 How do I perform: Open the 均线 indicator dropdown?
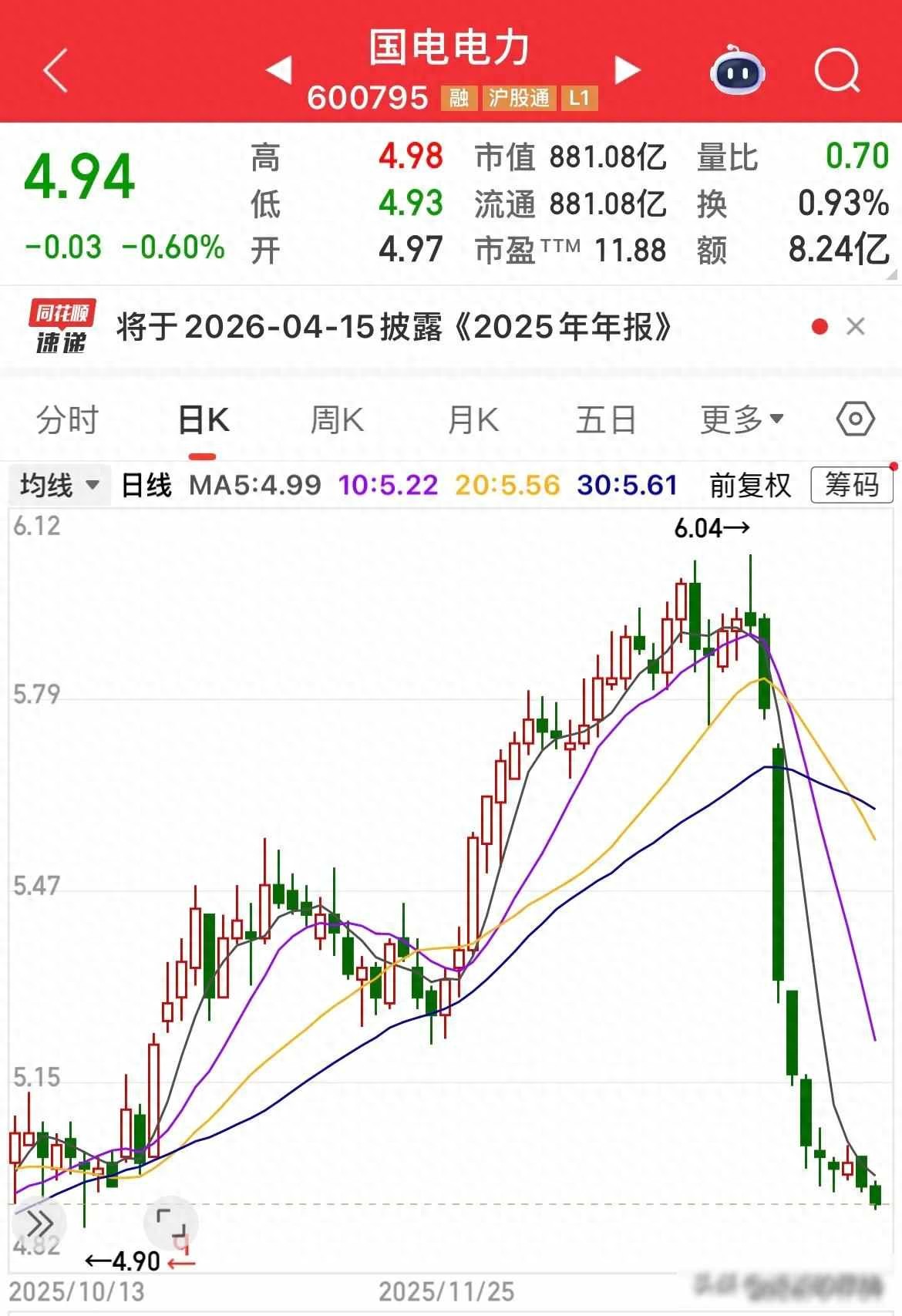(x=58, y=486)
